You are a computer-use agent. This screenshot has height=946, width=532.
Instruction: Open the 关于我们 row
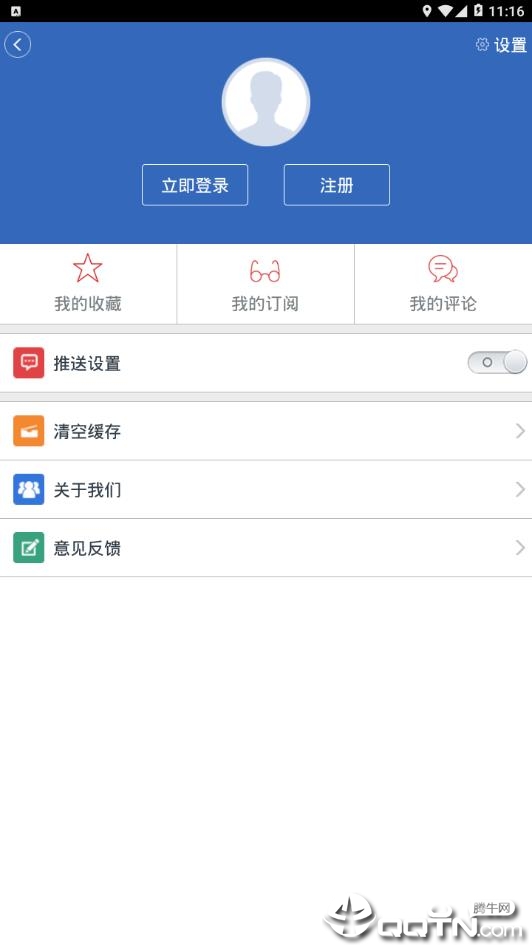tap(266, 489)
